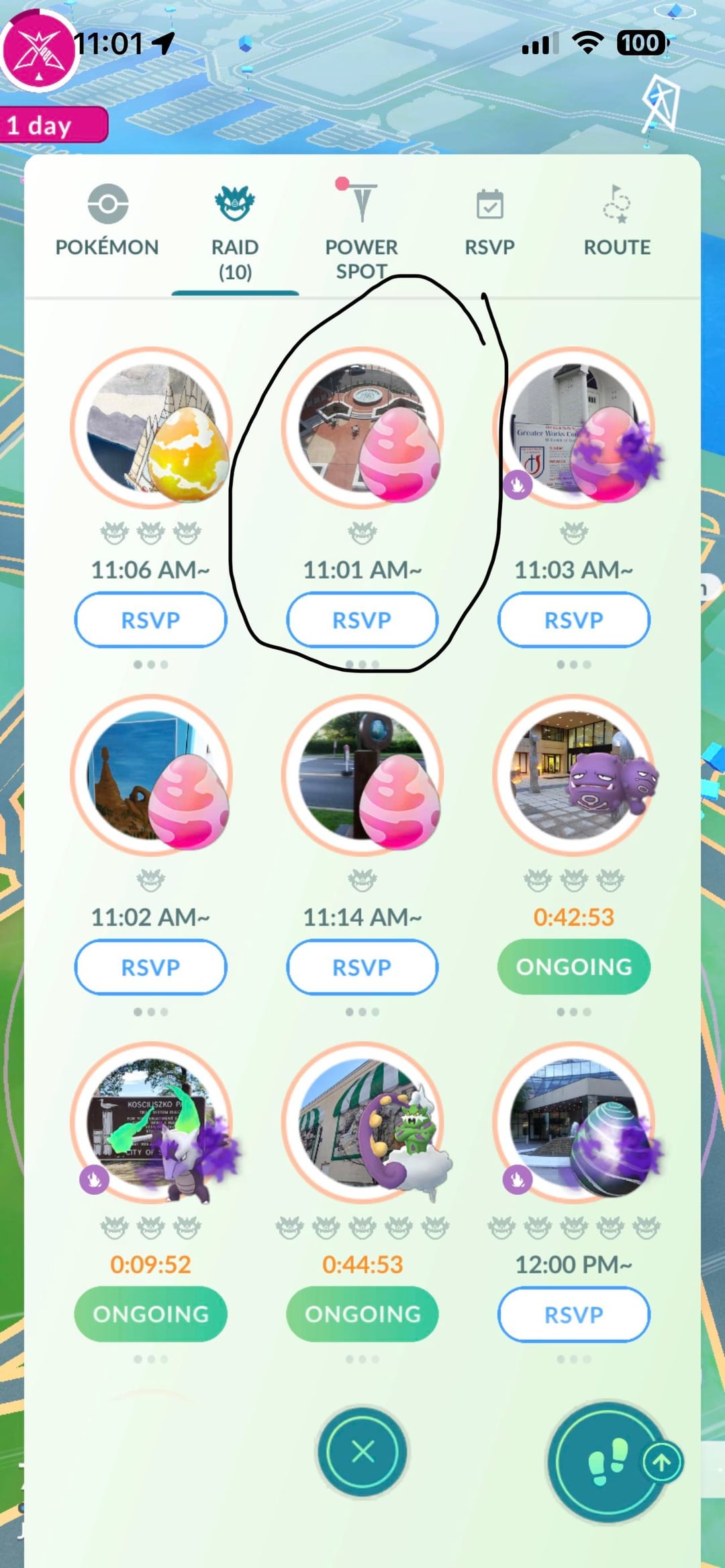The image size is (725, 1568).
Task: RSVP to the 11:03 AM raid
Action: pyautogui.click(x=573, y=620)
